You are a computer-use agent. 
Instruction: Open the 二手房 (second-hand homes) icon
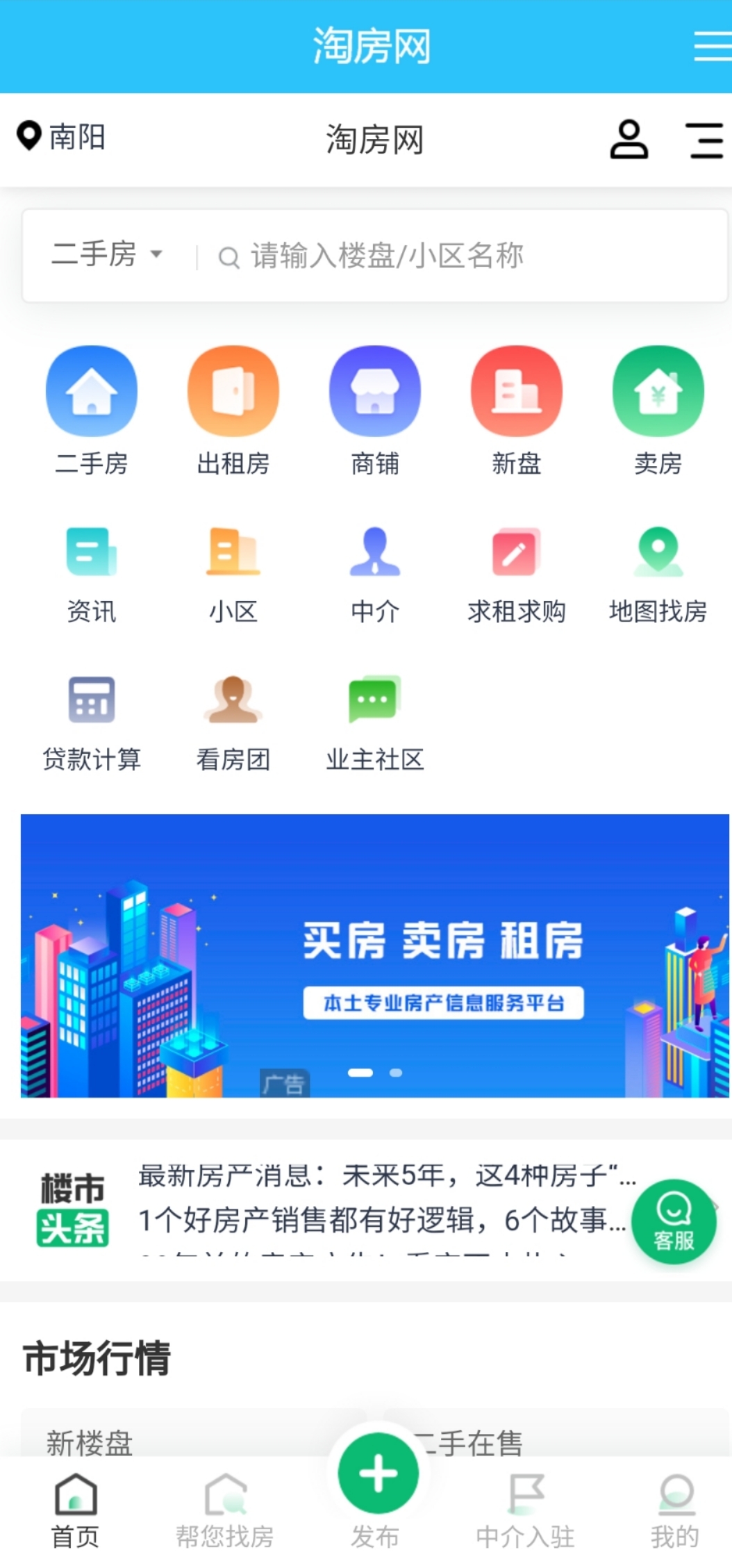[91, 390]
